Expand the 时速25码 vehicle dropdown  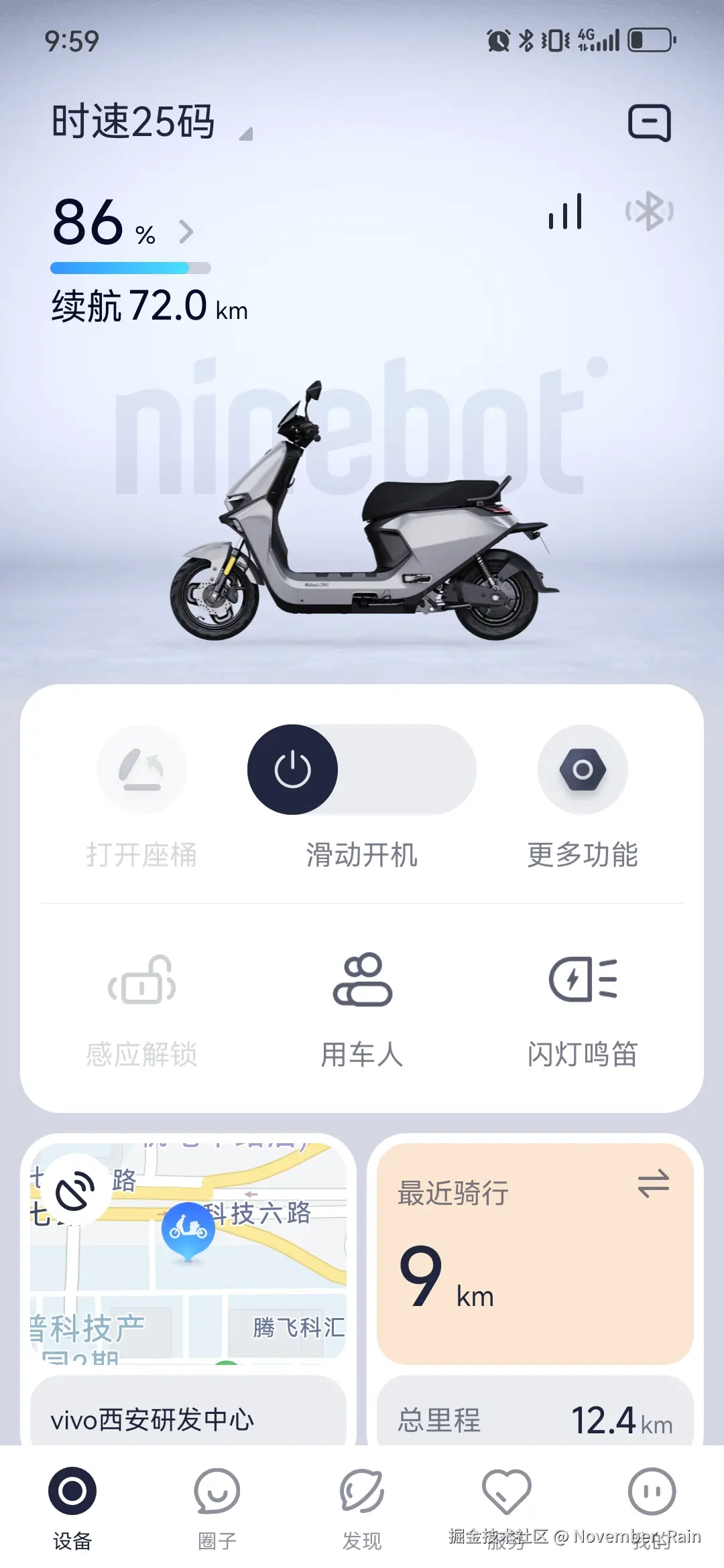246,133
